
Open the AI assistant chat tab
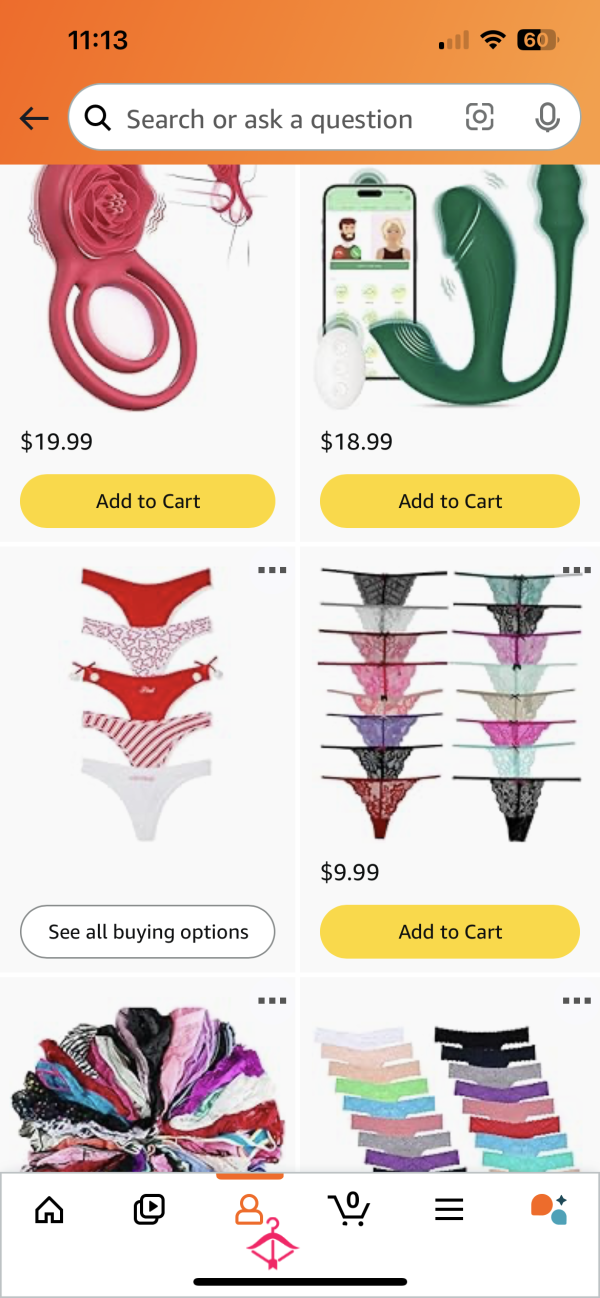pyautogui.click(x=549, y=1209)
